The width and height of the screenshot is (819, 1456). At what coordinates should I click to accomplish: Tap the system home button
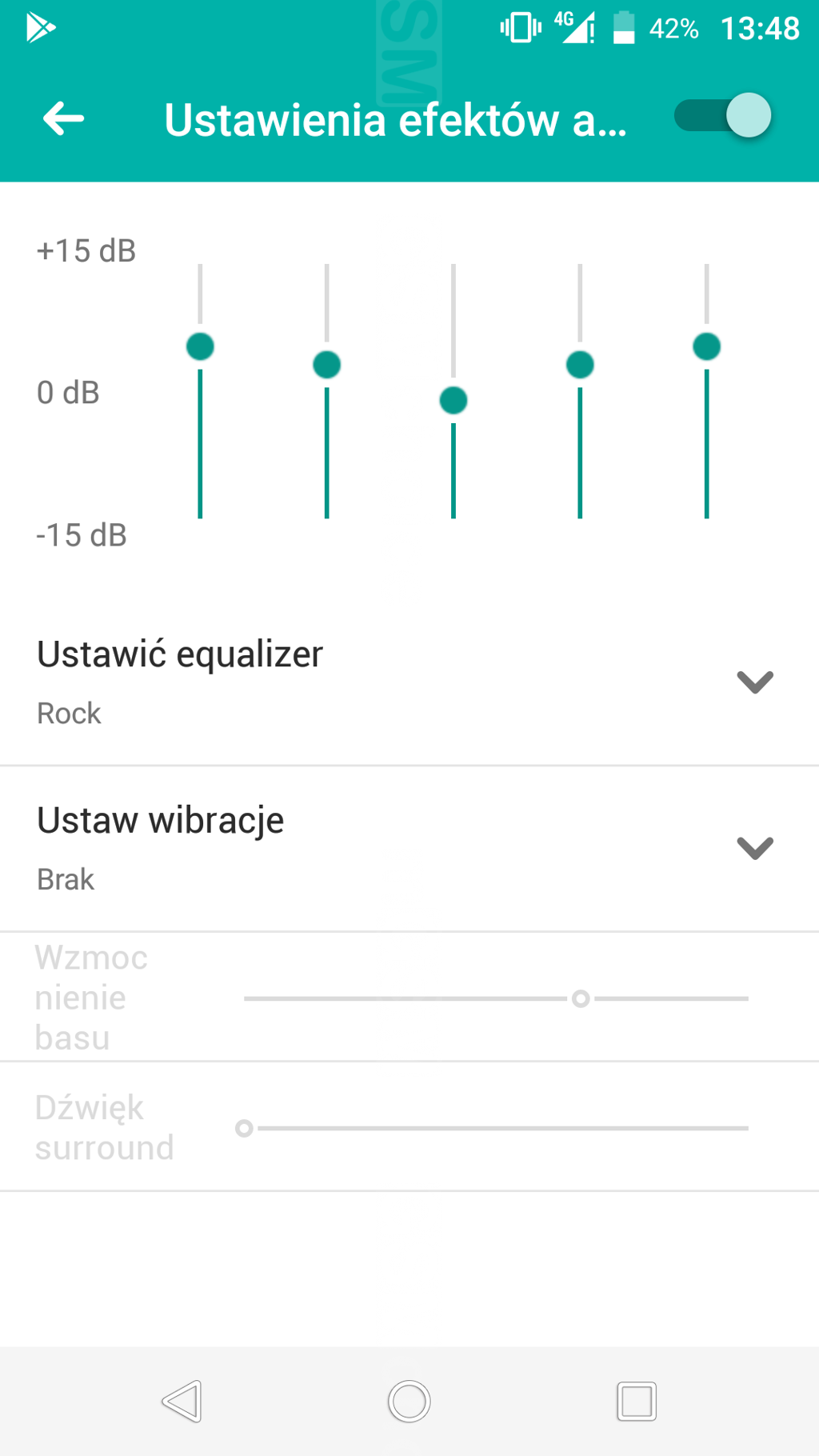(409, 1402)
